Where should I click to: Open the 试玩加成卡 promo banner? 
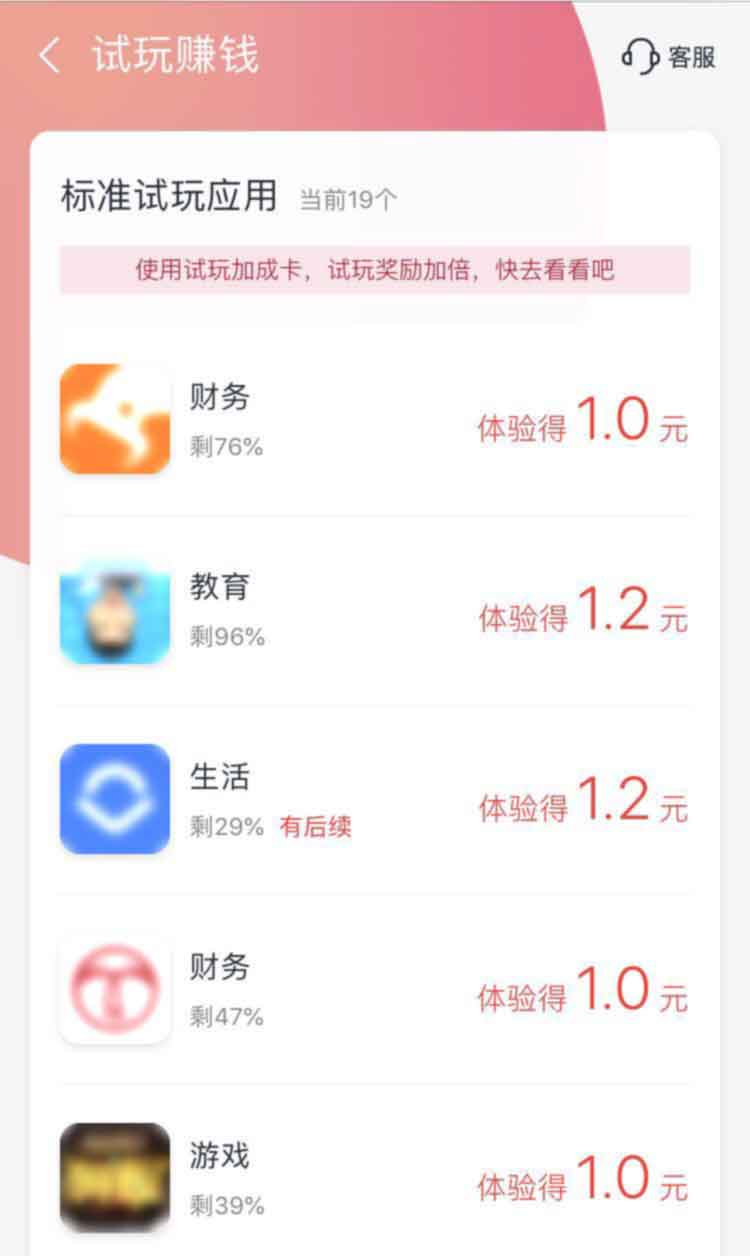click(x=375, y=270)
